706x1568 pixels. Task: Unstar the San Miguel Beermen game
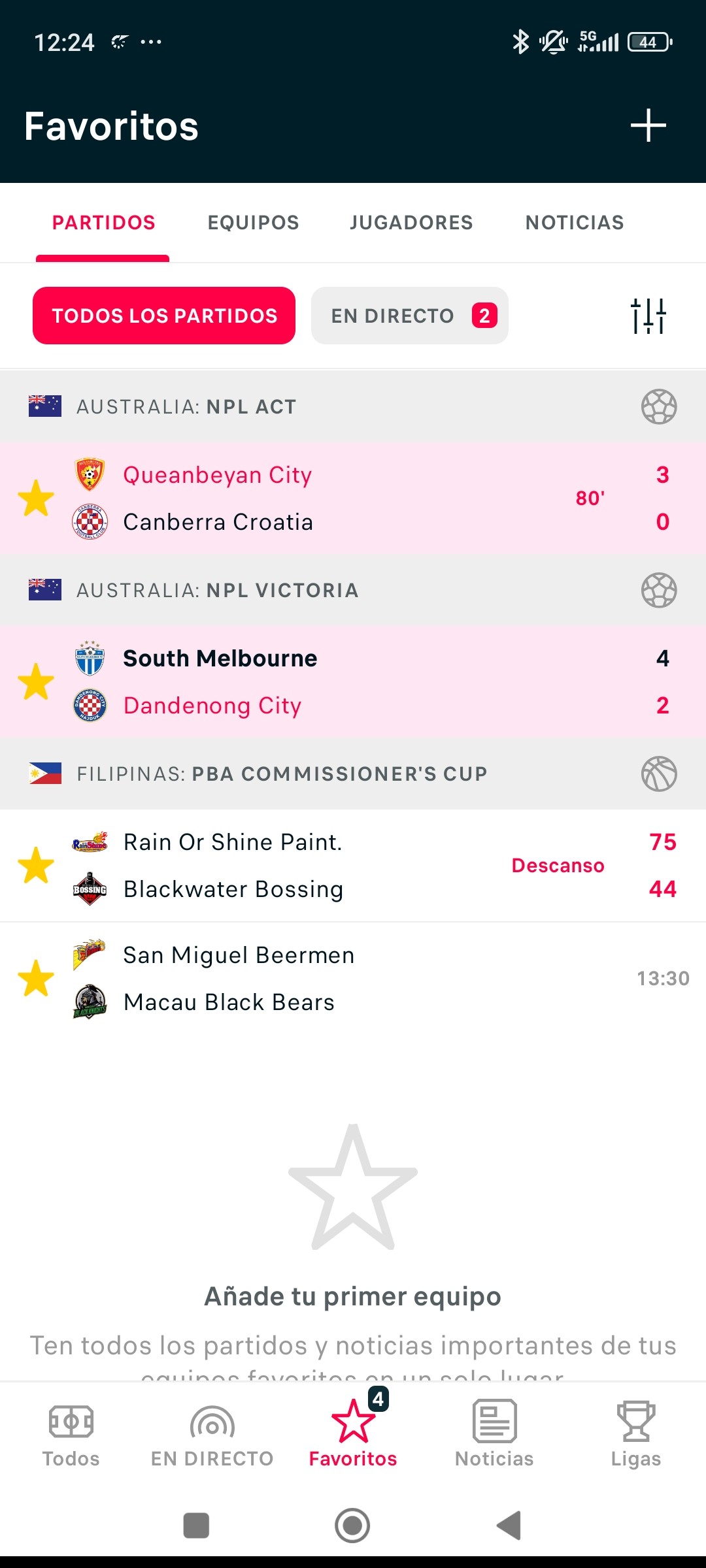click(36, 978)
